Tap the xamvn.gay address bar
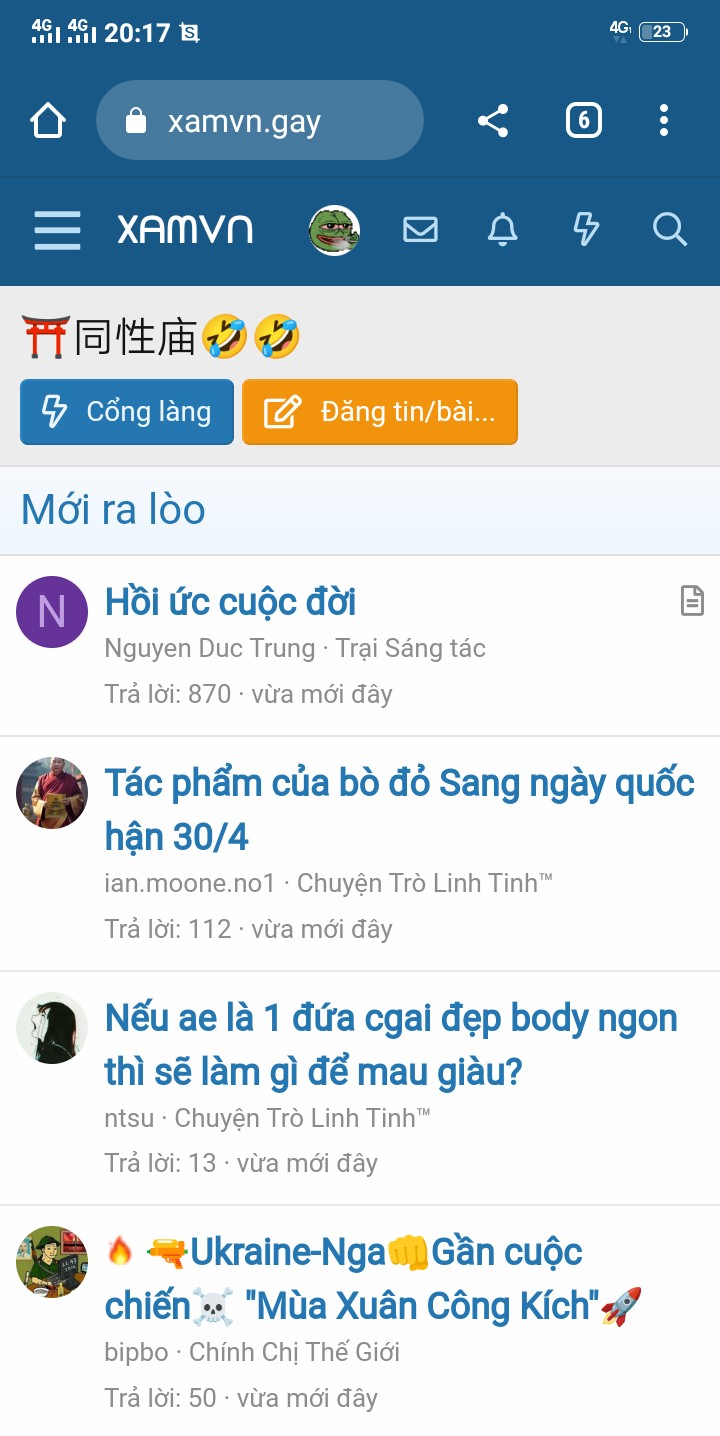Screen dimensions: 720x1436 coord(260,121)
